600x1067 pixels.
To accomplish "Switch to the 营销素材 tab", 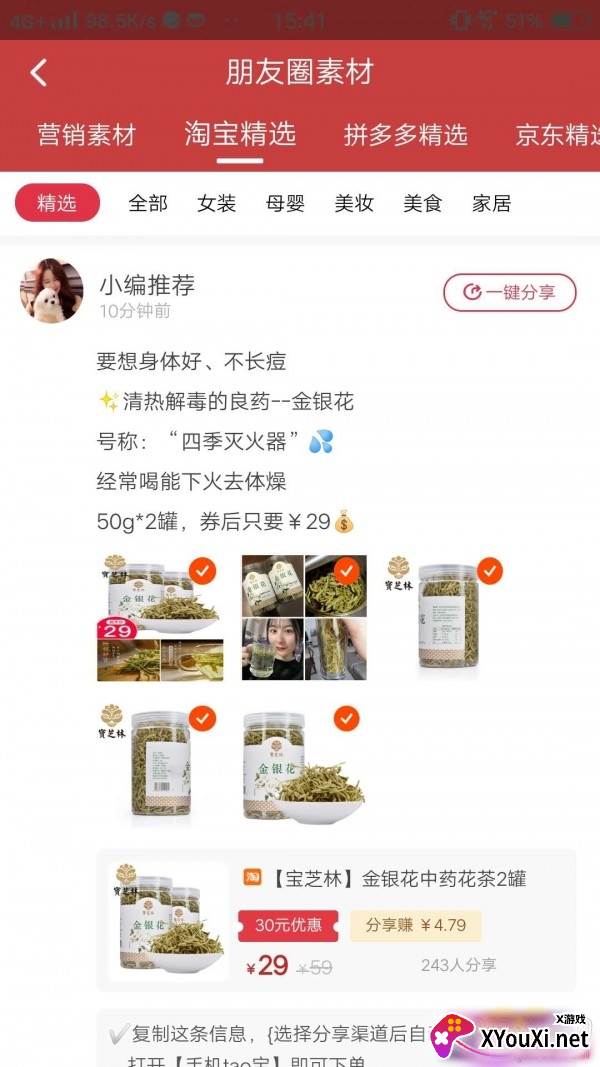I will coord(86,134).
